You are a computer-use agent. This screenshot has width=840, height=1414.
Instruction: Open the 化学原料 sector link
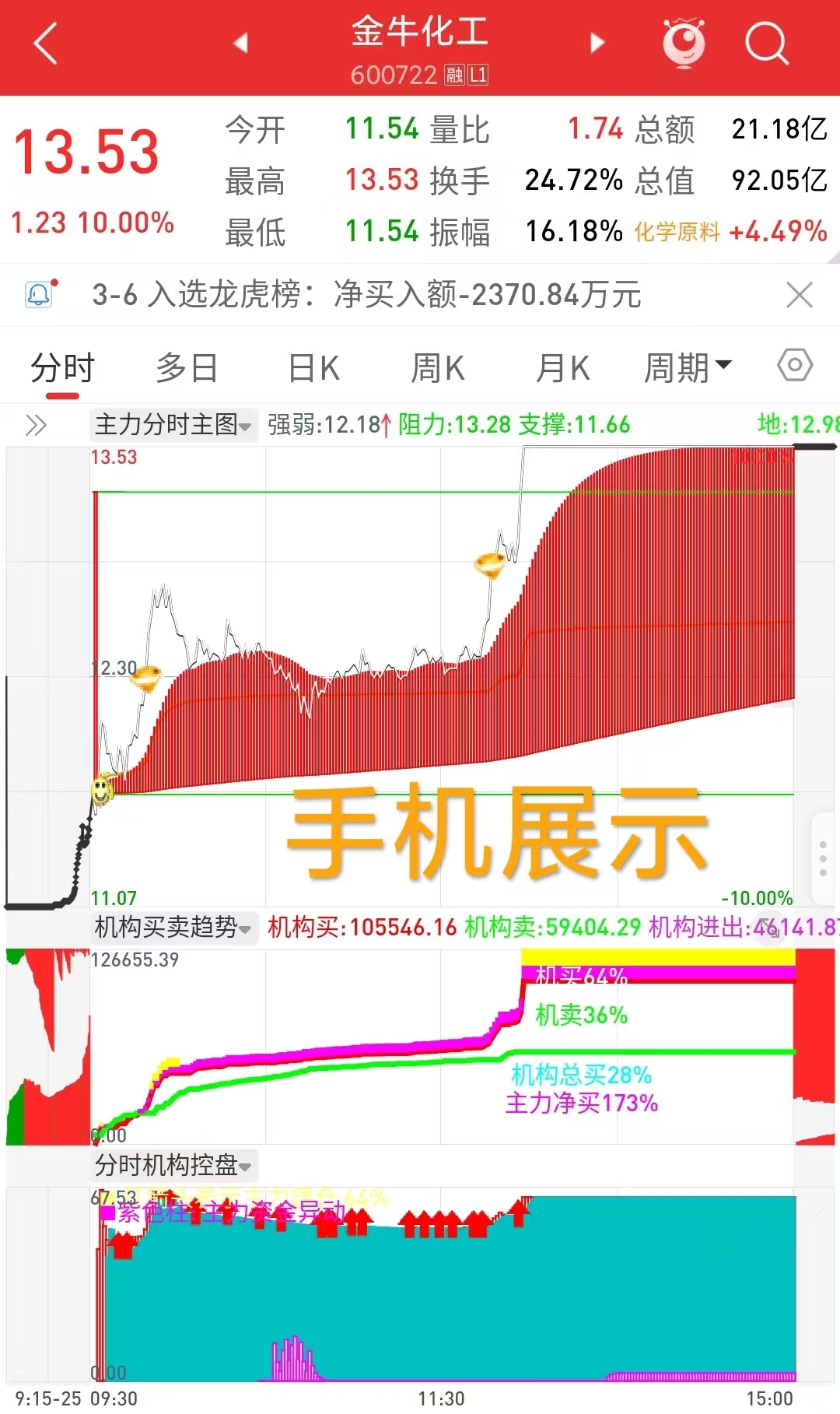(677, 232)
